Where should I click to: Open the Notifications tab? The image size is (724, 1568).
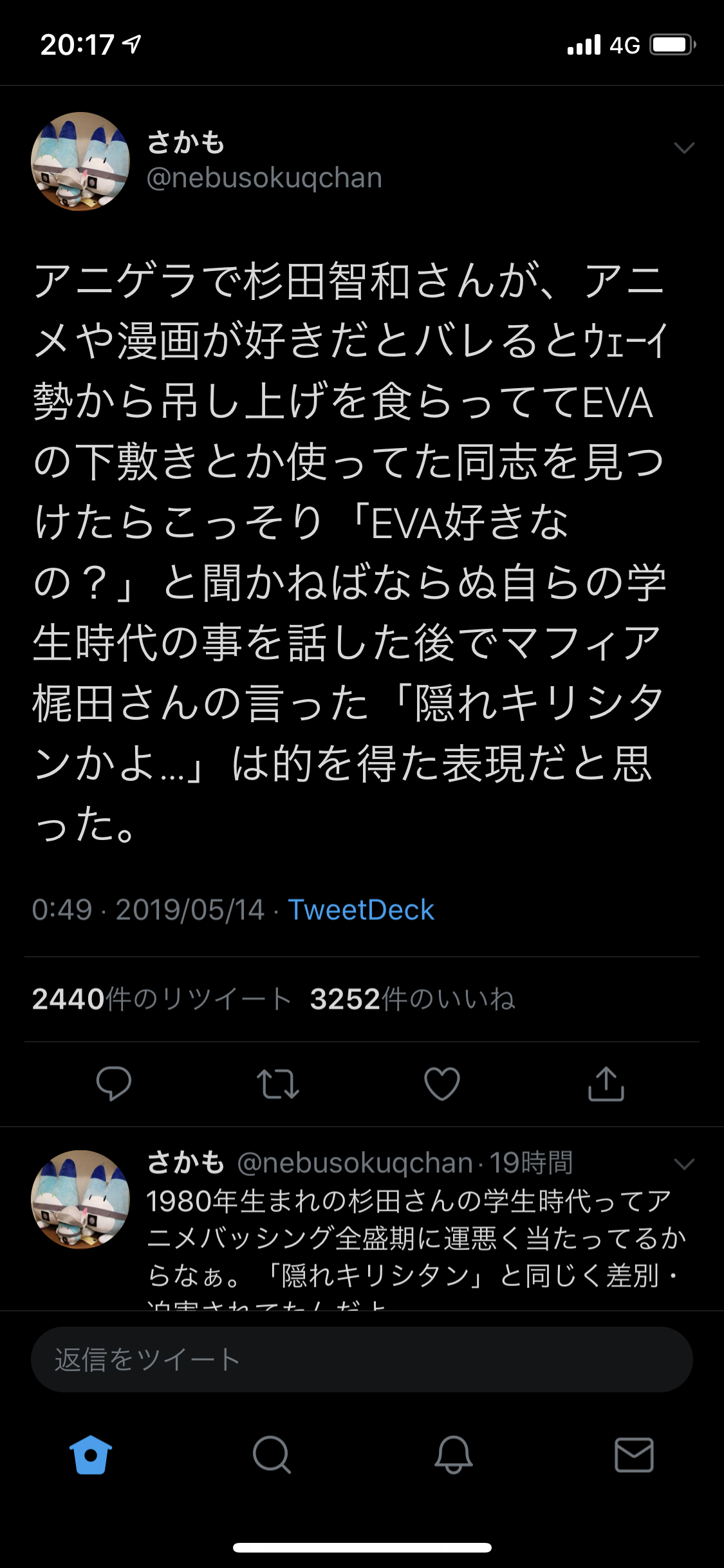coord(453,1455)
